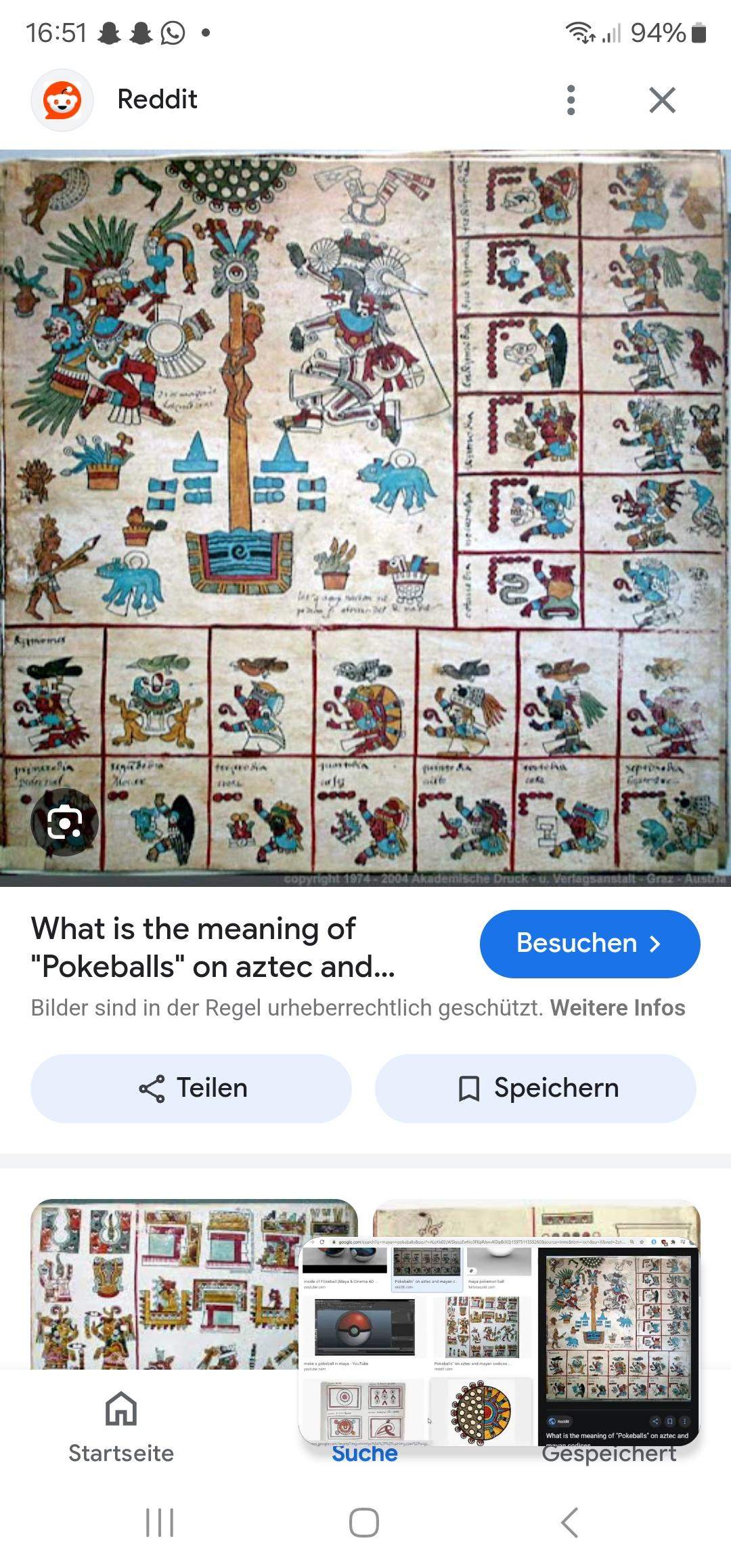Viewport: 731px width, 1568px height.
Task: Tap the Teilen button
Action: click(x=192, y=1087)
